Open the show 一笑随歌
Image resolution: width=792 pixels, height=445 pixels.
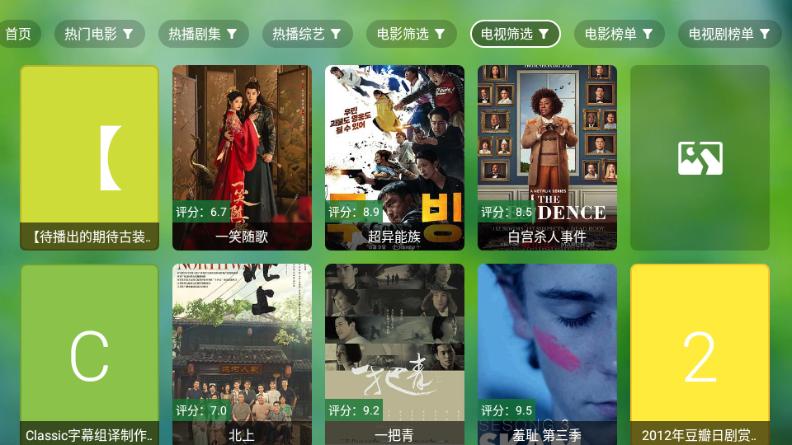coord(242,157)
